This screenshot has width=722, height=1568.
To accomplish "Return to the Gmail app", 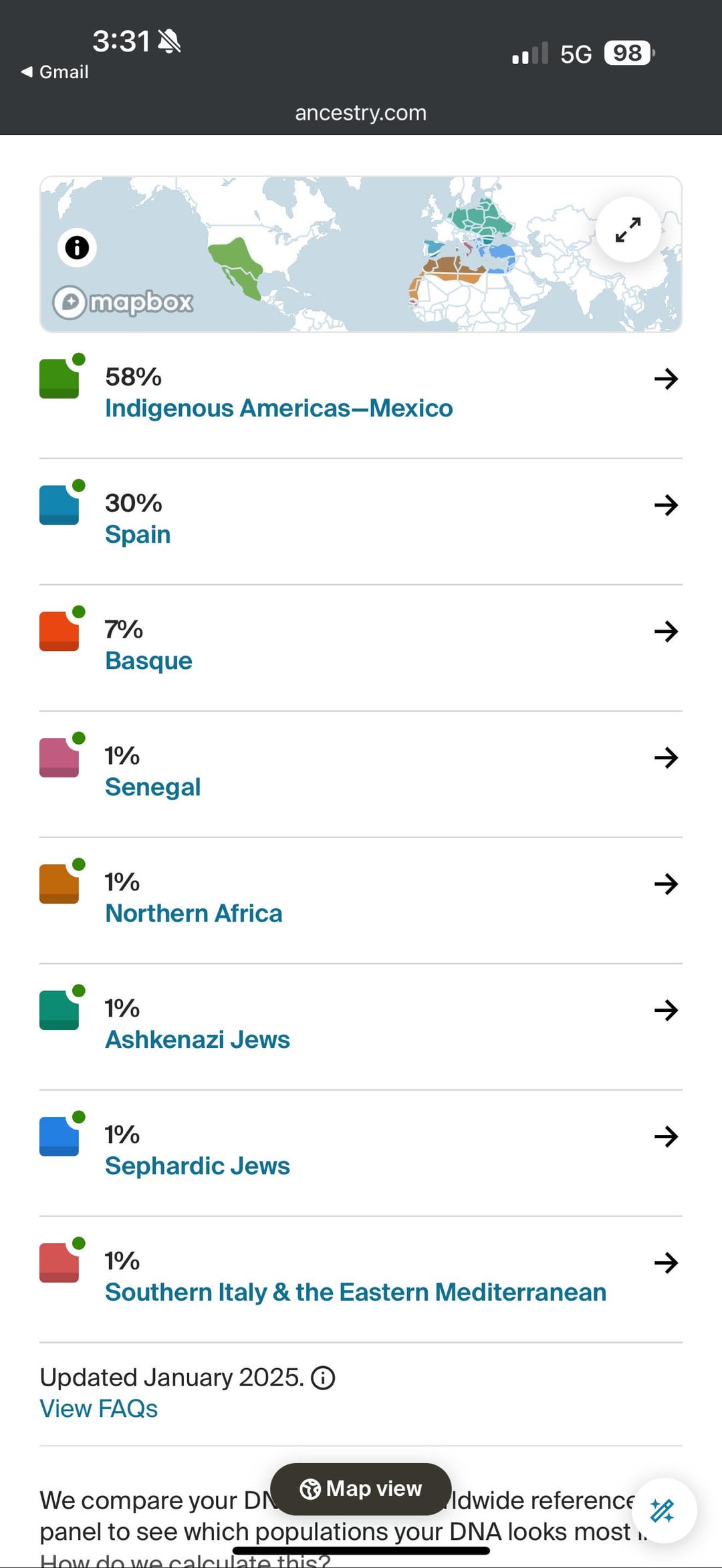I will click(55, 72).
